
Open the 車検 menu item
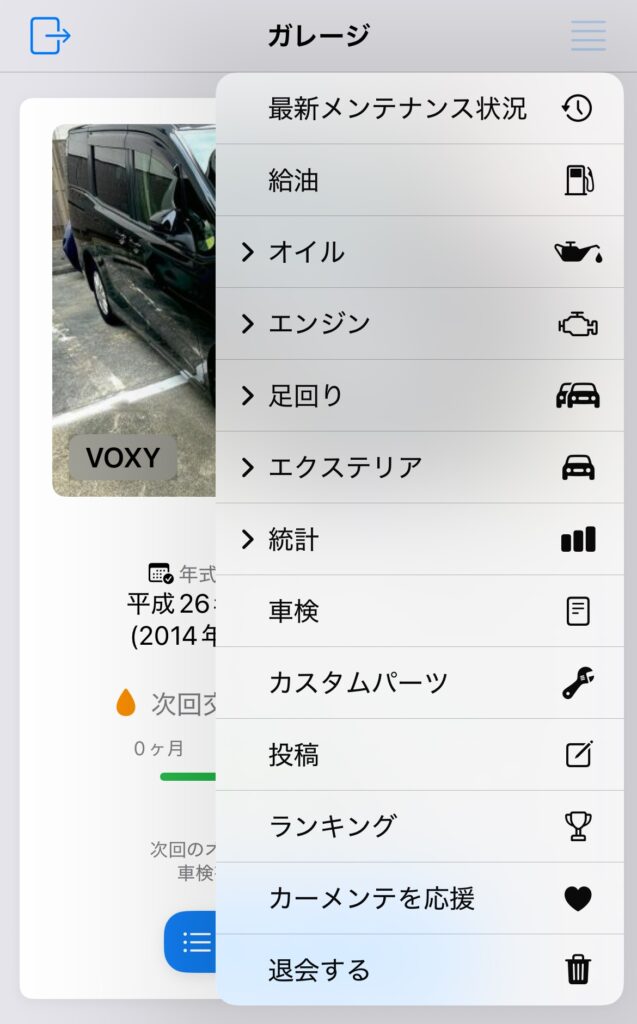(419, 611)
